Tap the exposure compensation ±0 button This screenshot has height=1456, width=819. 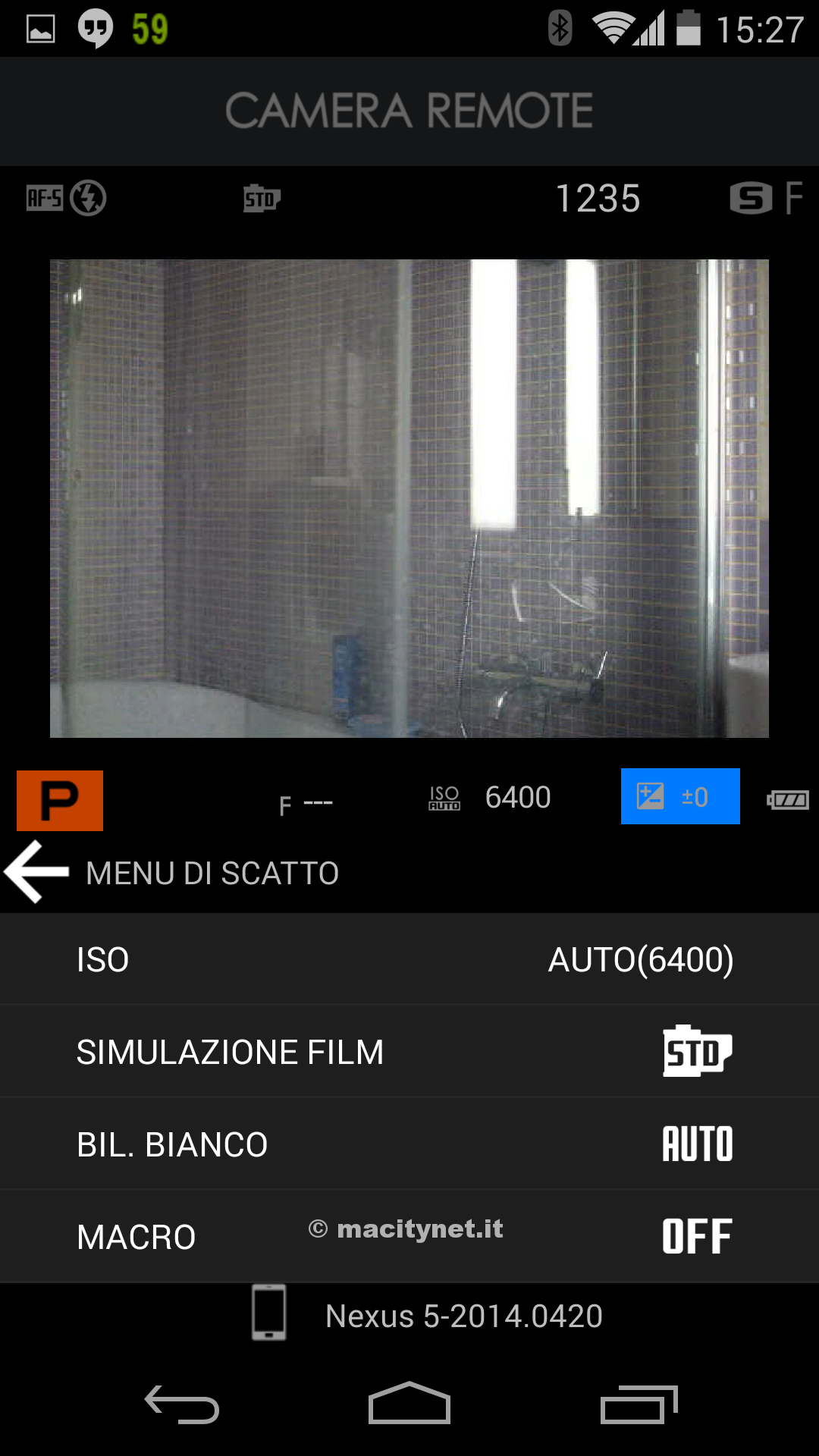tap(679, 796)
